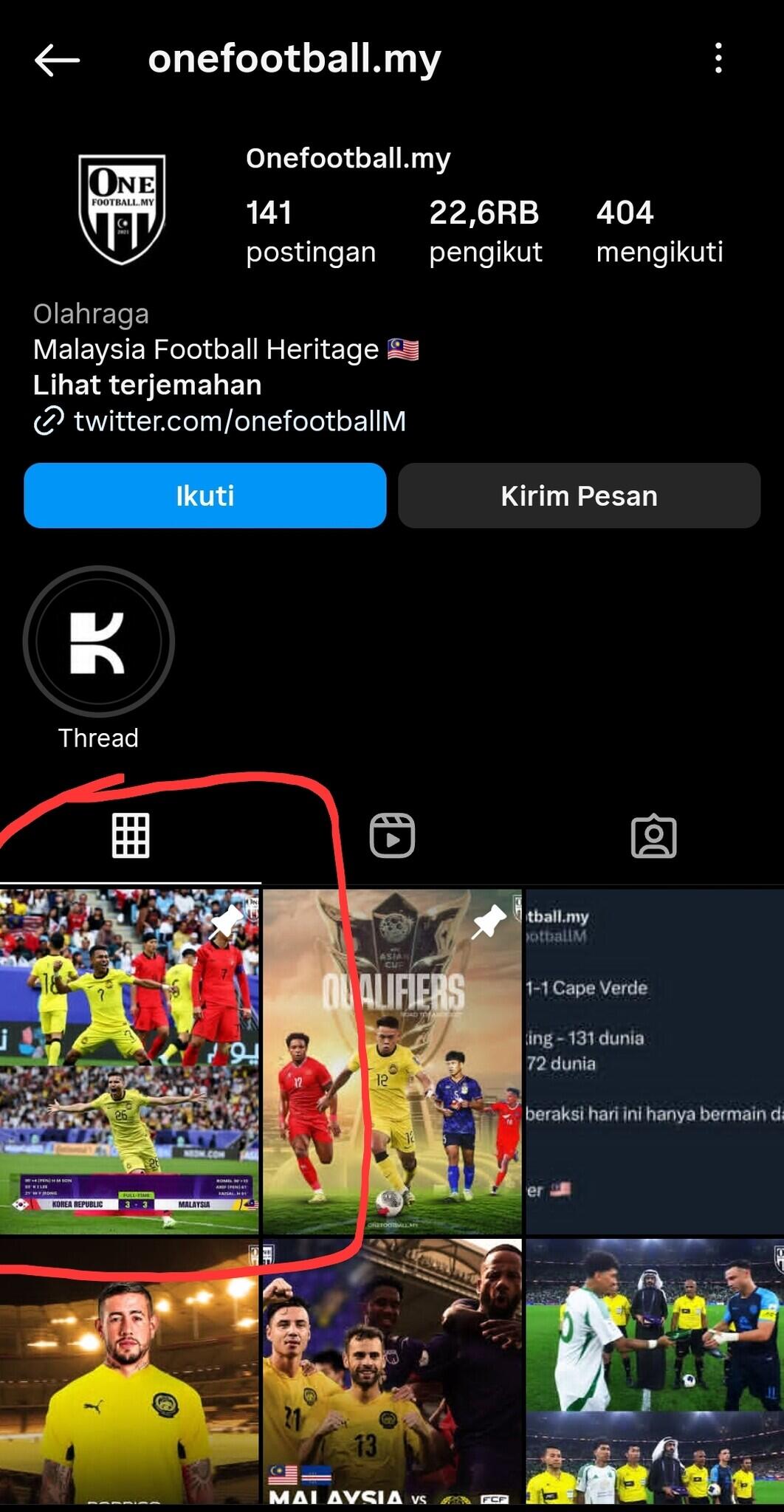Viewport: 784px width, 1512px height.
Task: Select the Reels tab icon
Action: [392, 834]
